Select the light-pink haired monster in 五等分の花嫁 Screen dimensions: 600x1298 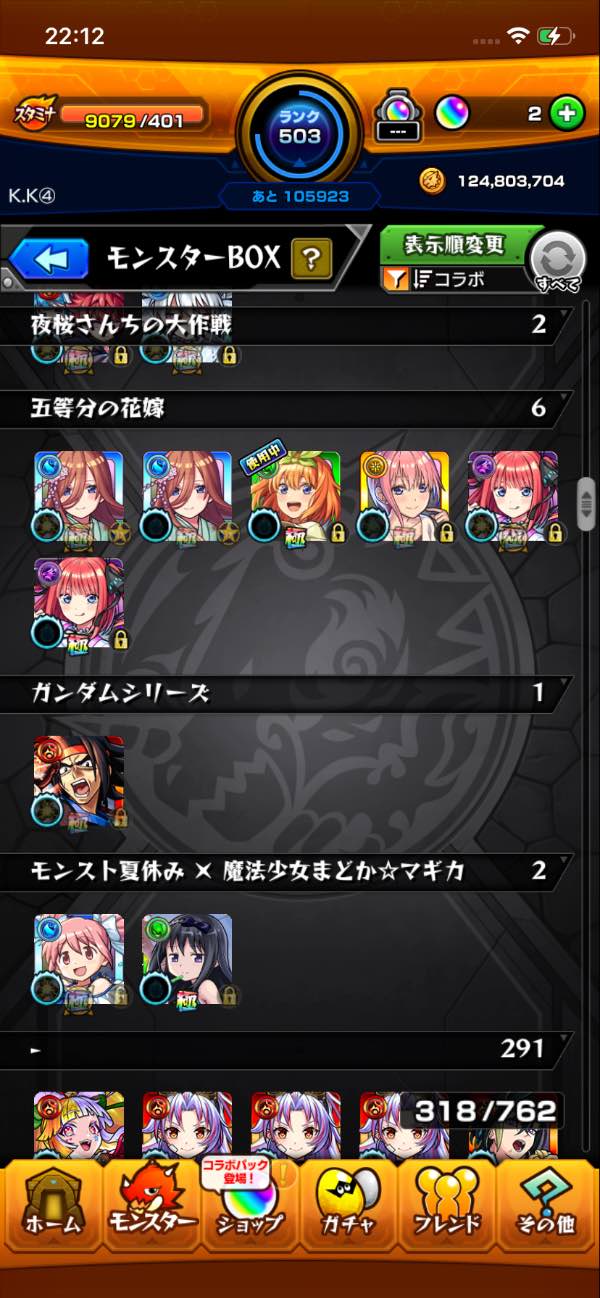point(404,497)
